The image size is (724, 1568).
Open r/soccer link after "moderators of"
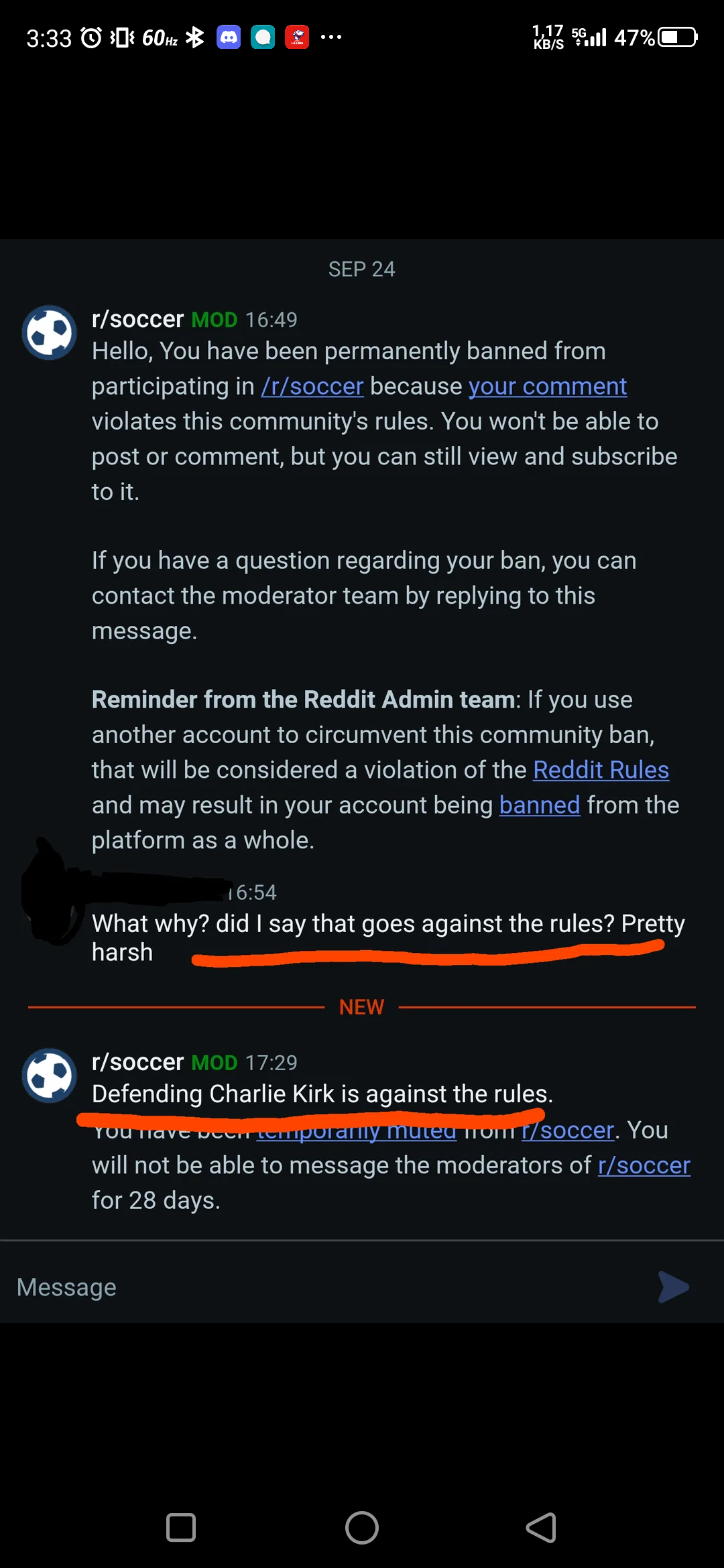[644, 1165]
